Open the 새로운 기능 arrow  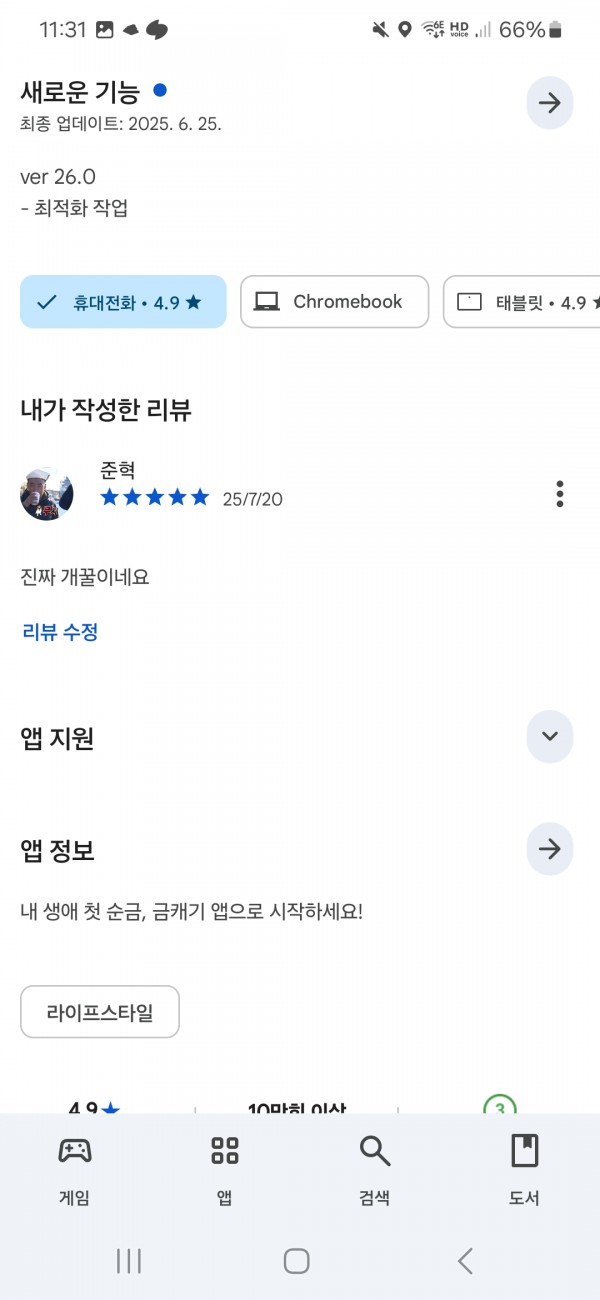tap(549, 103)
